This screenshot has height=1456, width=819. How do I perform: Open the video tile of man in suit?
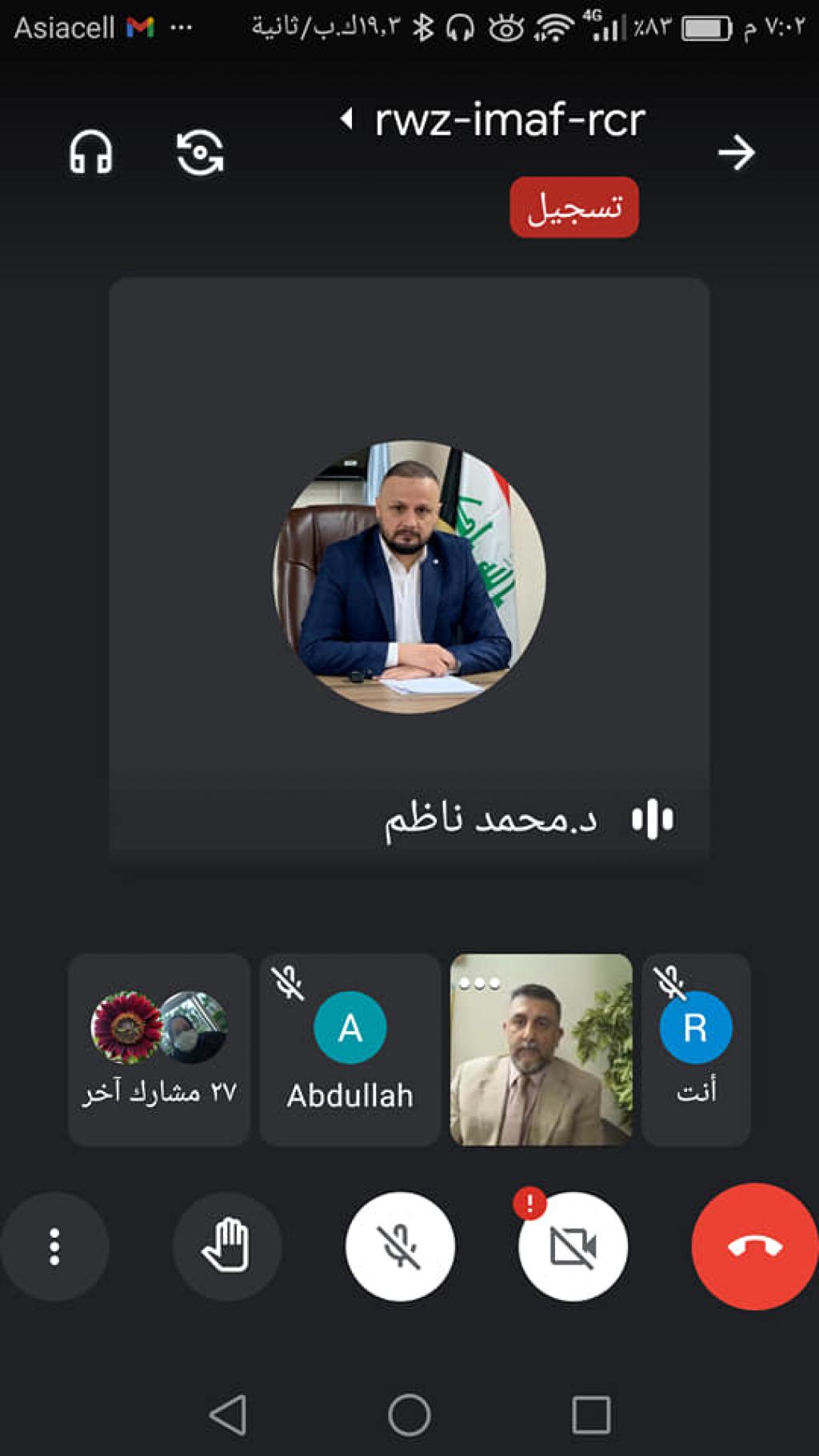(x=541, y=1049)
